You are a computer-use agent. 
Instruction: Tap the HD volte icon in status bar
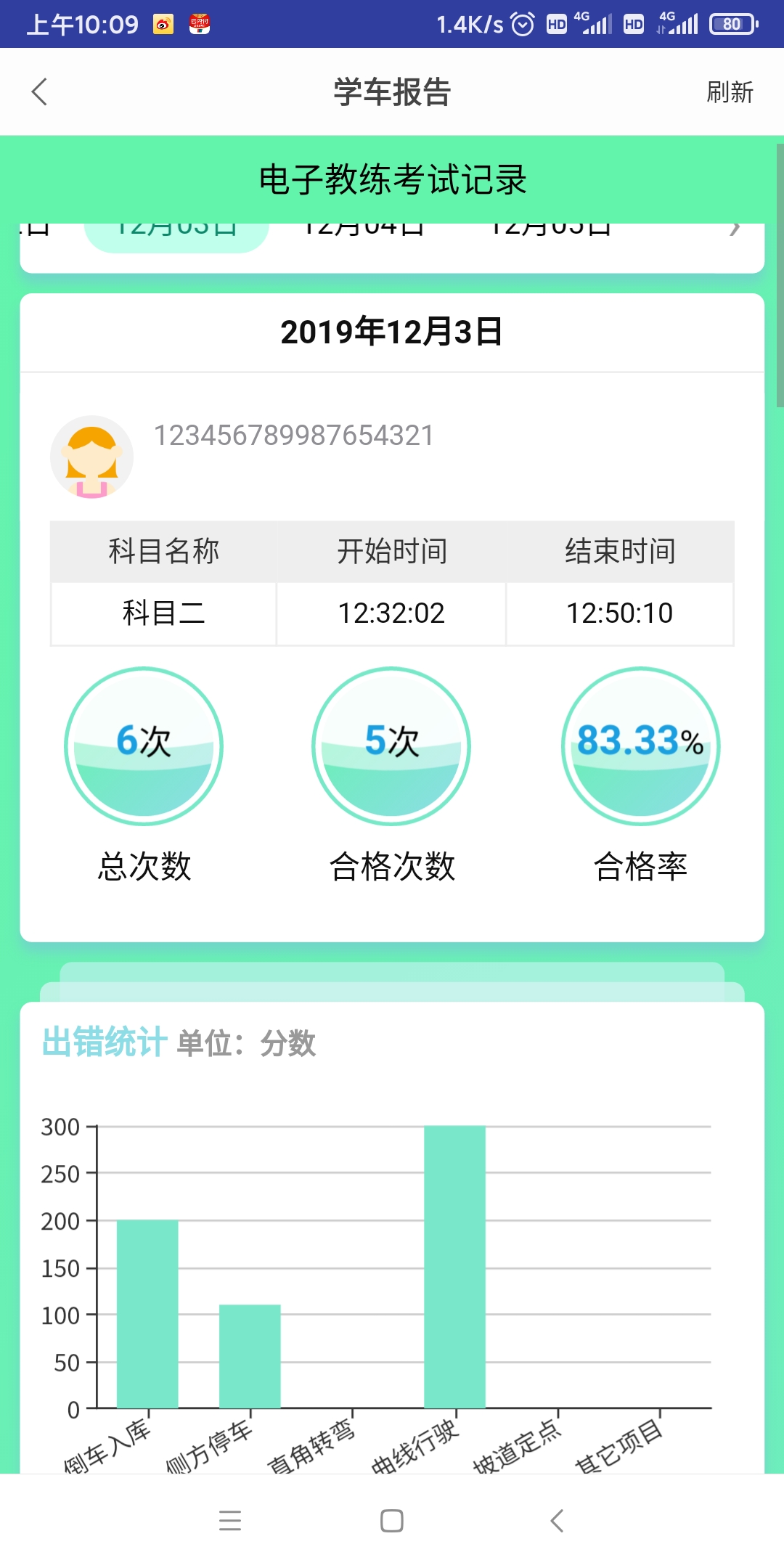(557, 23)
